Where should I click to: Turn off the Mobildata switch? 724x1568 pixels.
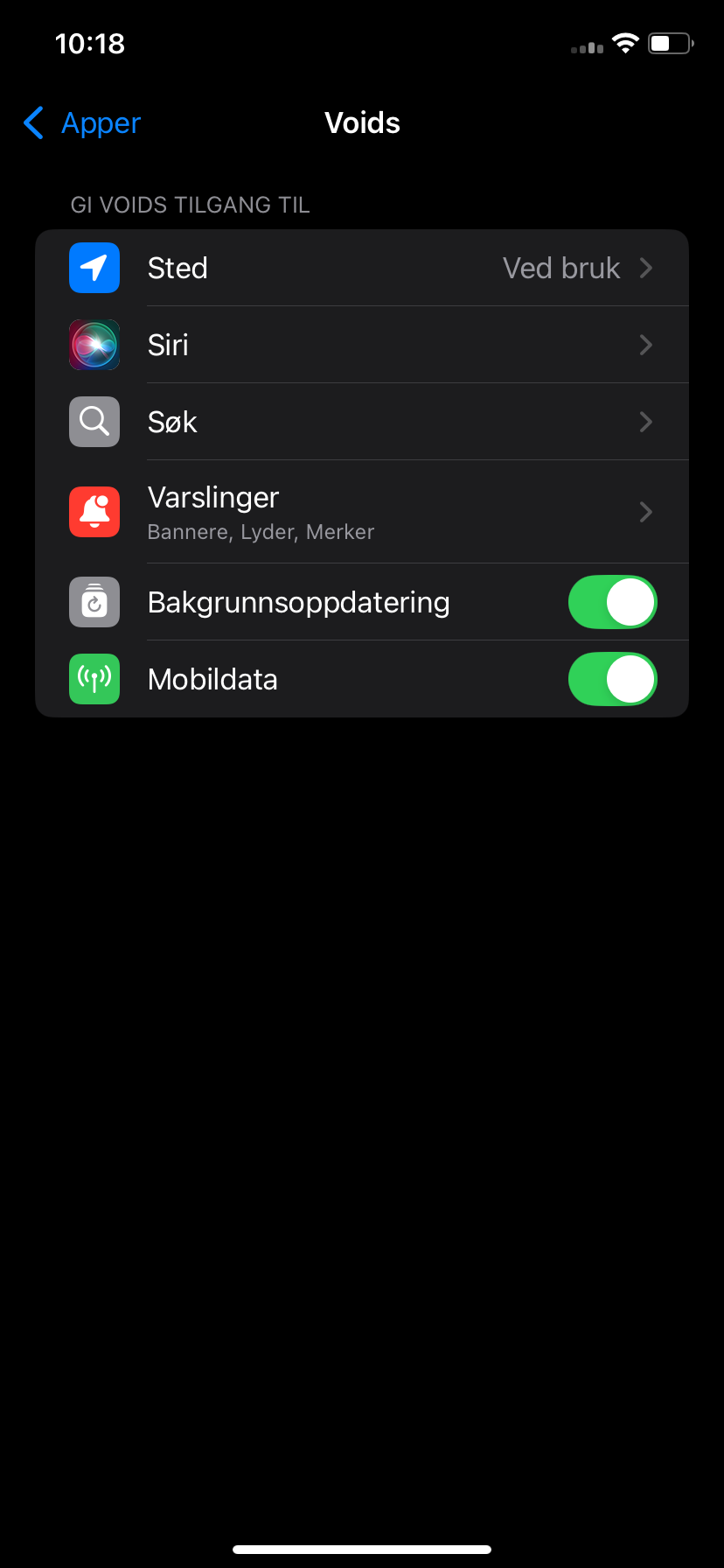pyautogui.click(x=612, y=679)
